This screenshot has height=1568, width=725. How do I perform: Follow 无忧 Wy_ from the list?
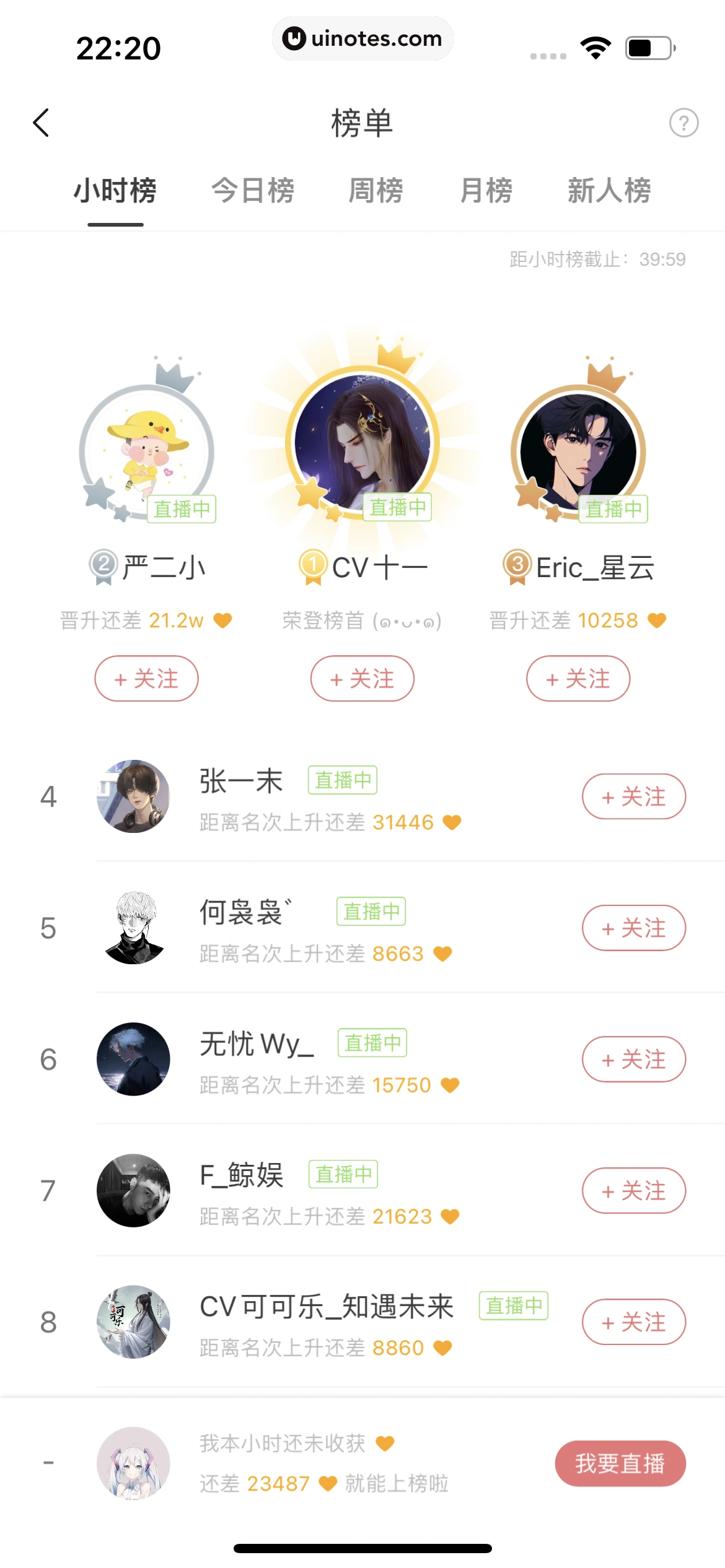click(633, 1059)
